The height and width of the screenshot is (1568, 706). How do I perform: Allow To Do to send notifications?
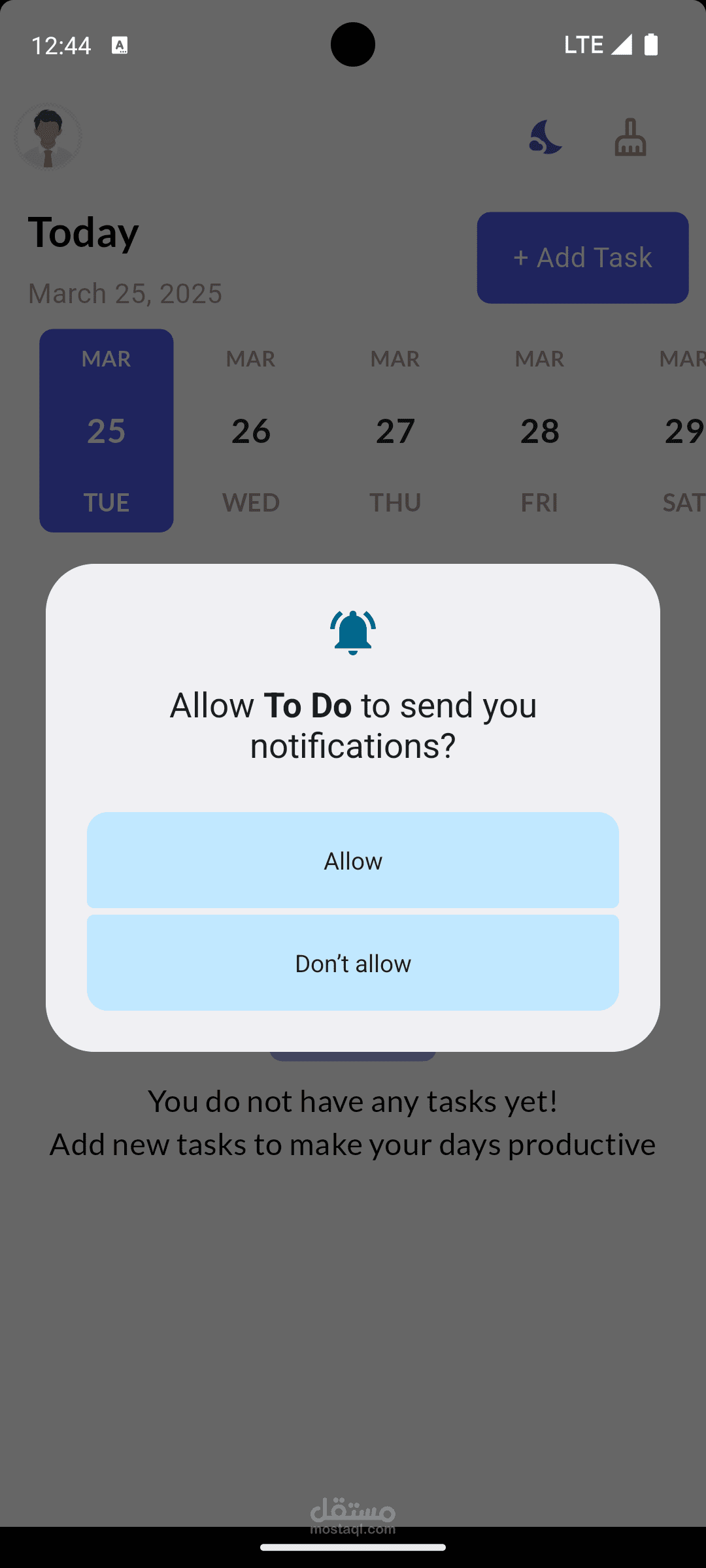coord(353,860)
